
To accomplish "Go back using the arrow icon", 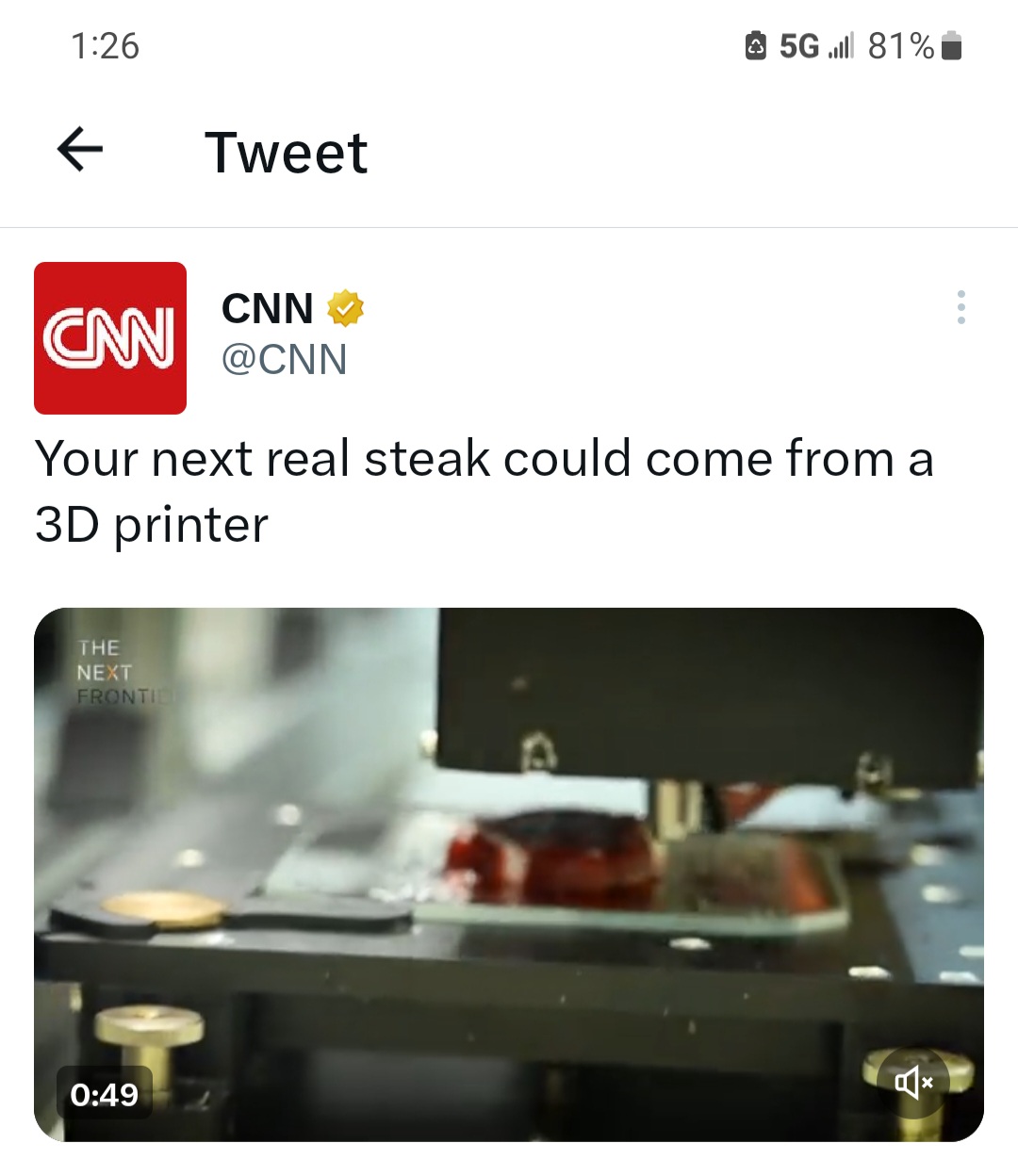I will 80,151.
